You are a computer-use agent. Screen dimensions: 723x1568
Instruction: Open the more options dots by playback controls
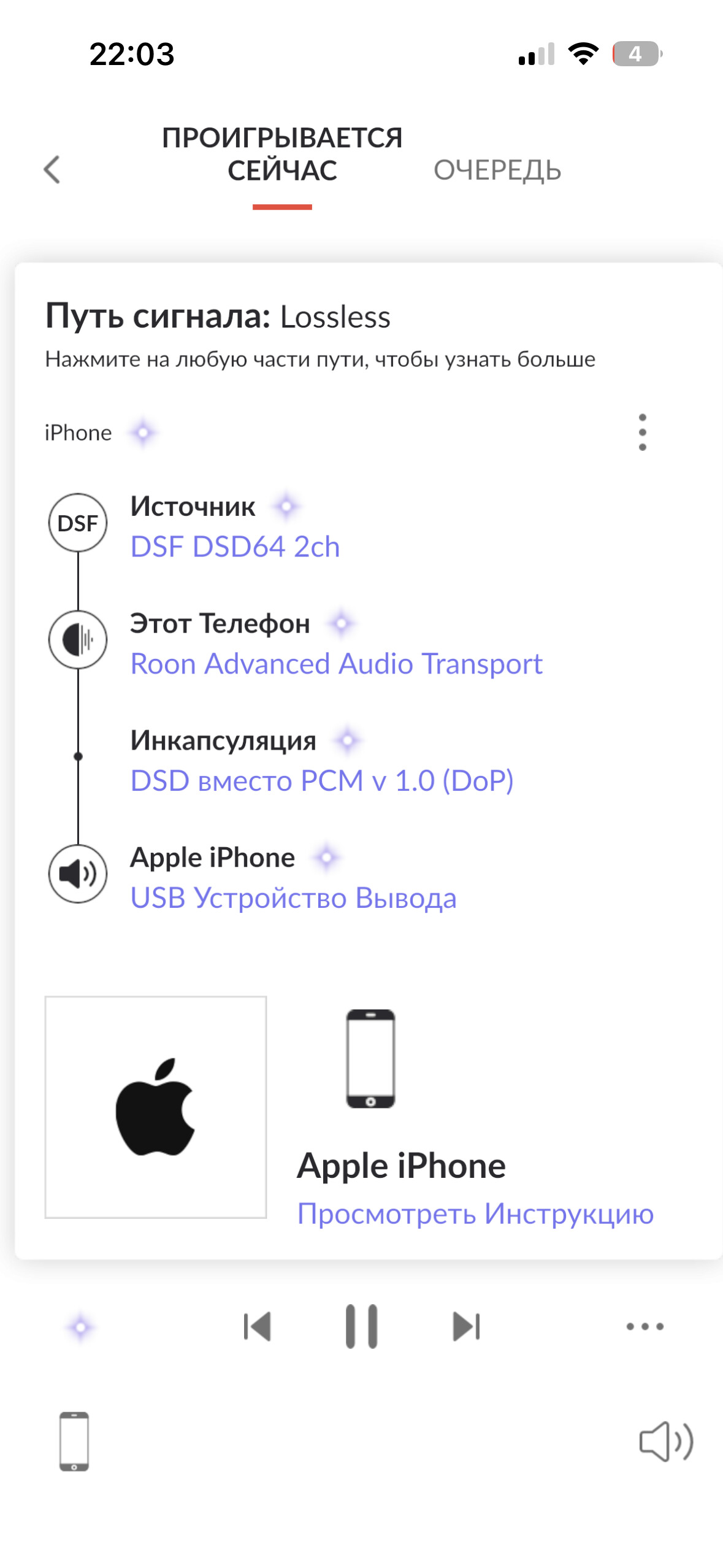[x=645, y=1327]
